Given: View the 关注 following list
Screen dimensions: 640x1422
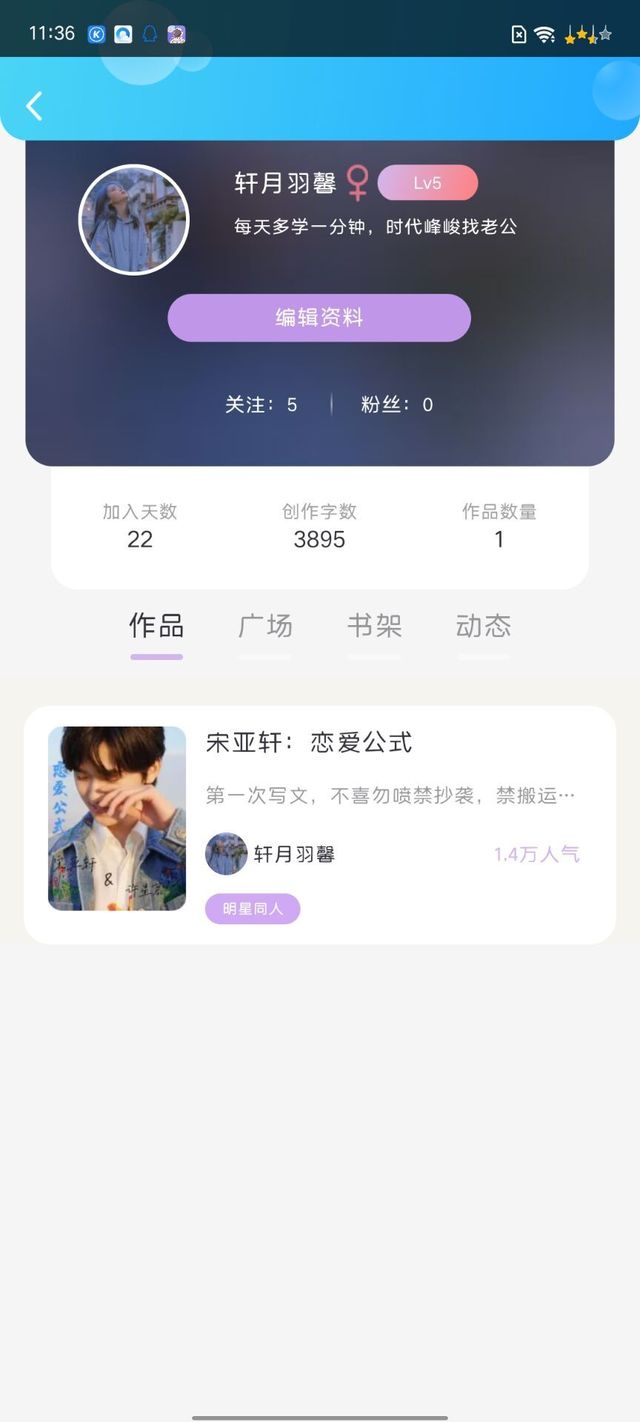Looking at the screenshot, I should tap(261, 405).
